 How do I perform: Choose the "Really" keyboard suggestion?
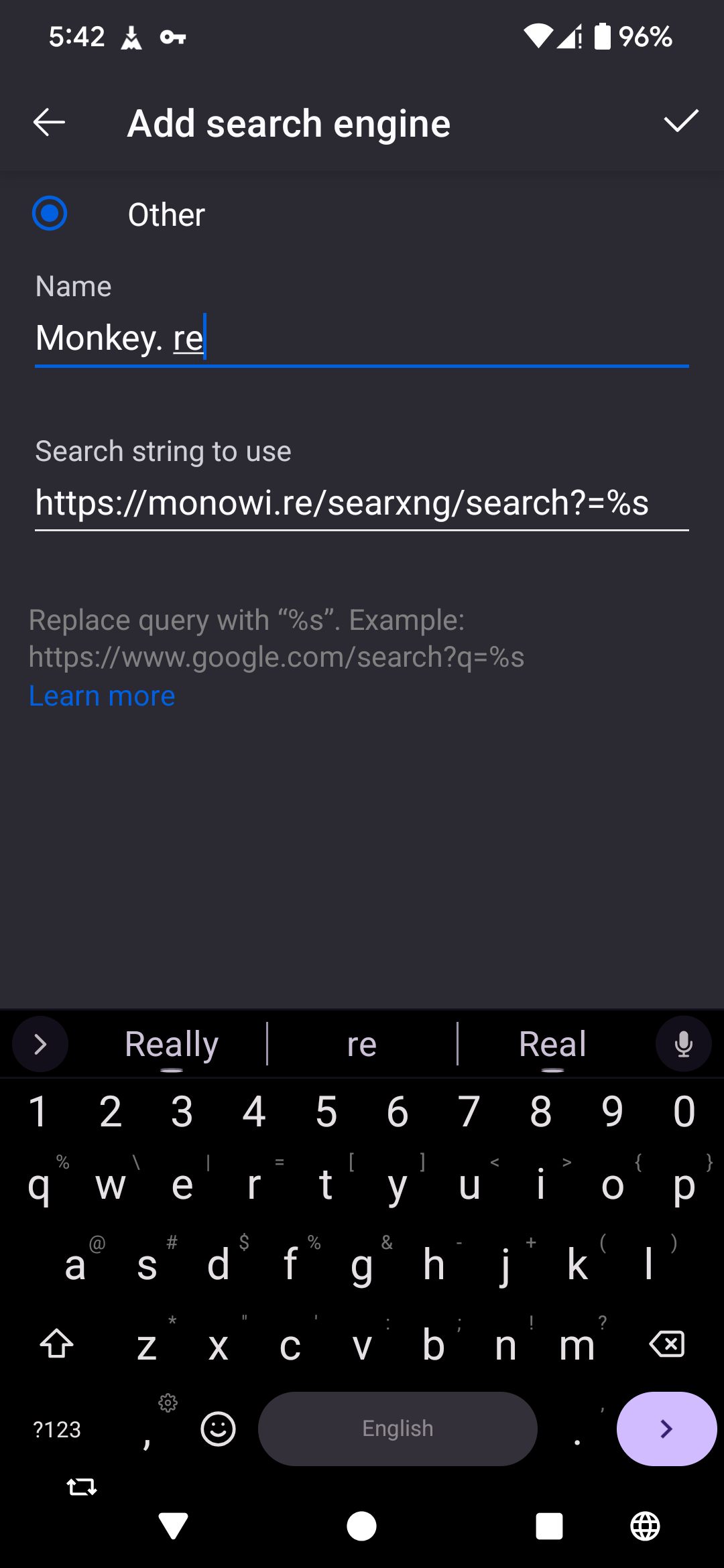point(172,1044)
